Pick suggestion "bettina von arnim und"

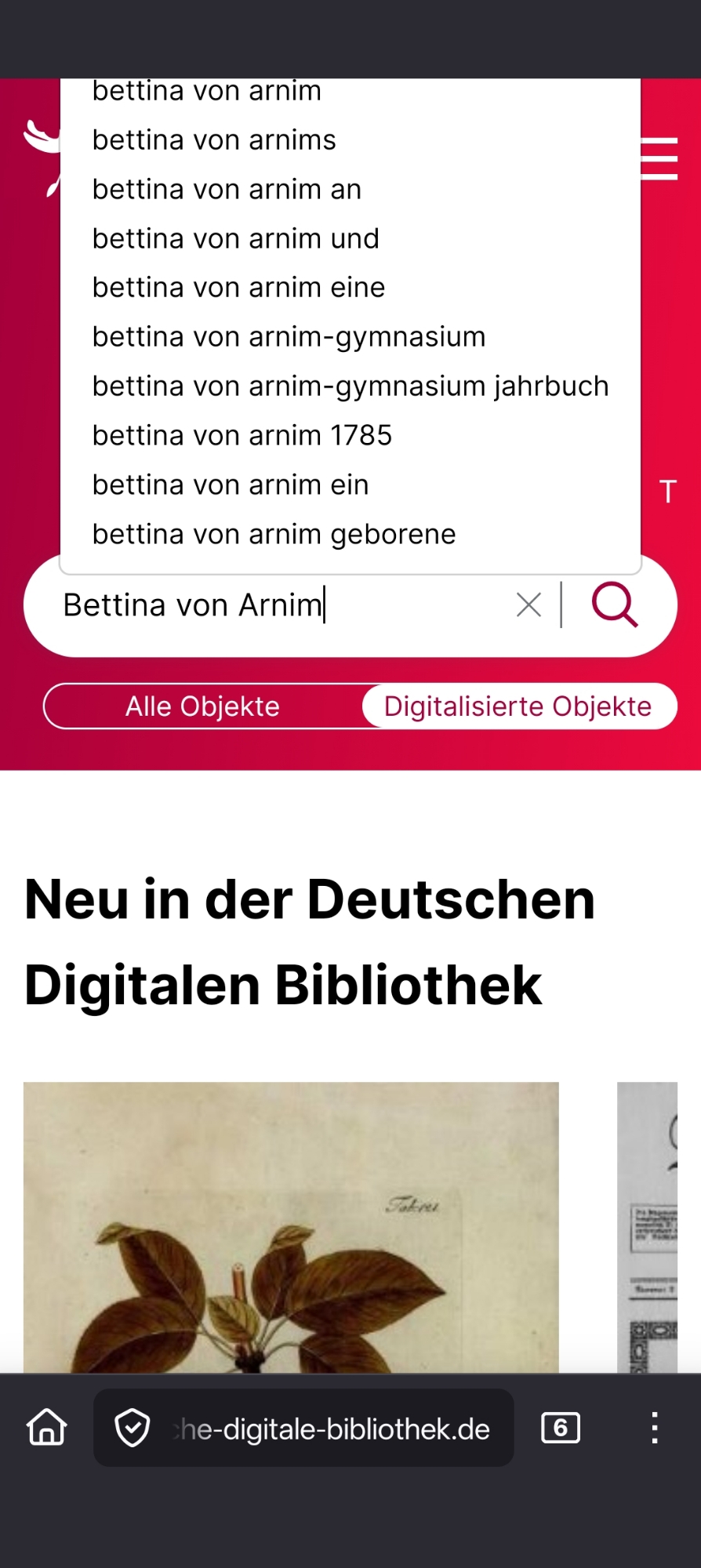pos(235,239)
